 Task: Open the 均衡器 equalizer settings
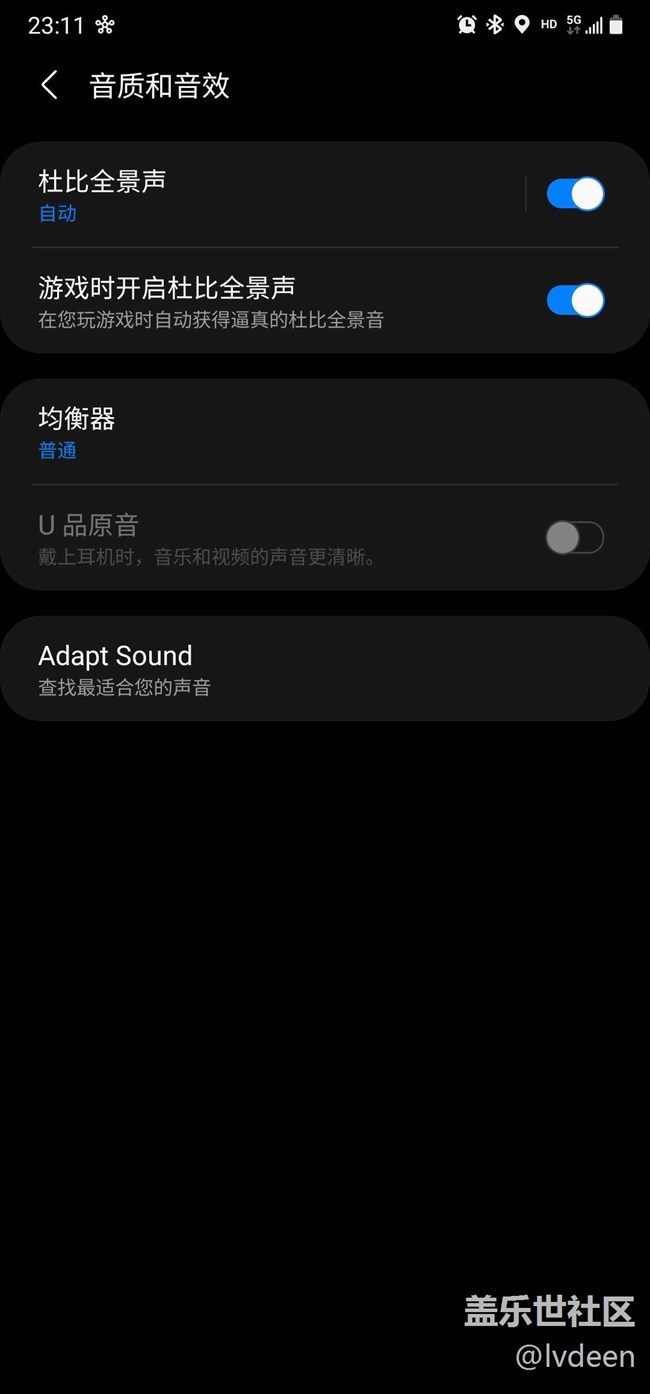300,432
